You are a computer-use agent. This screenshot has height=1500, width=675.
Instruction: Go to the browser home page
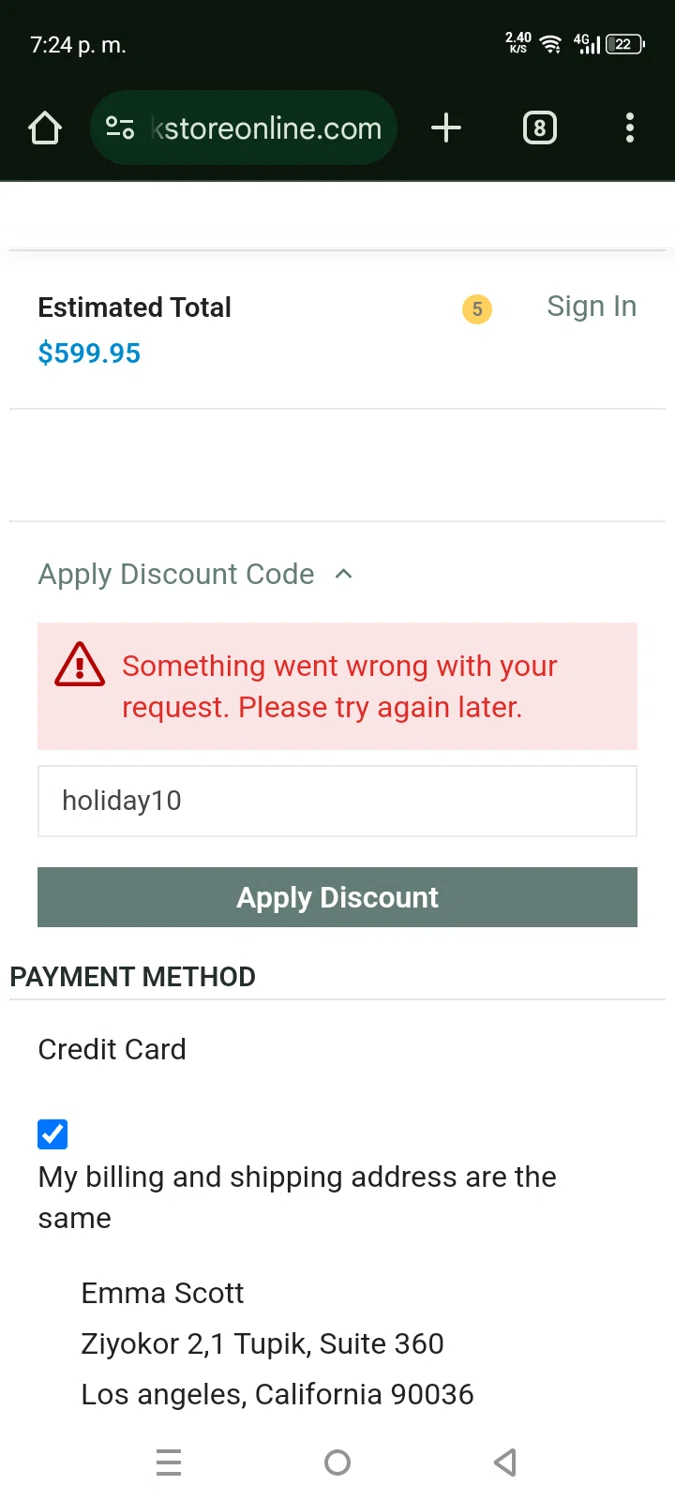(45, 128)
